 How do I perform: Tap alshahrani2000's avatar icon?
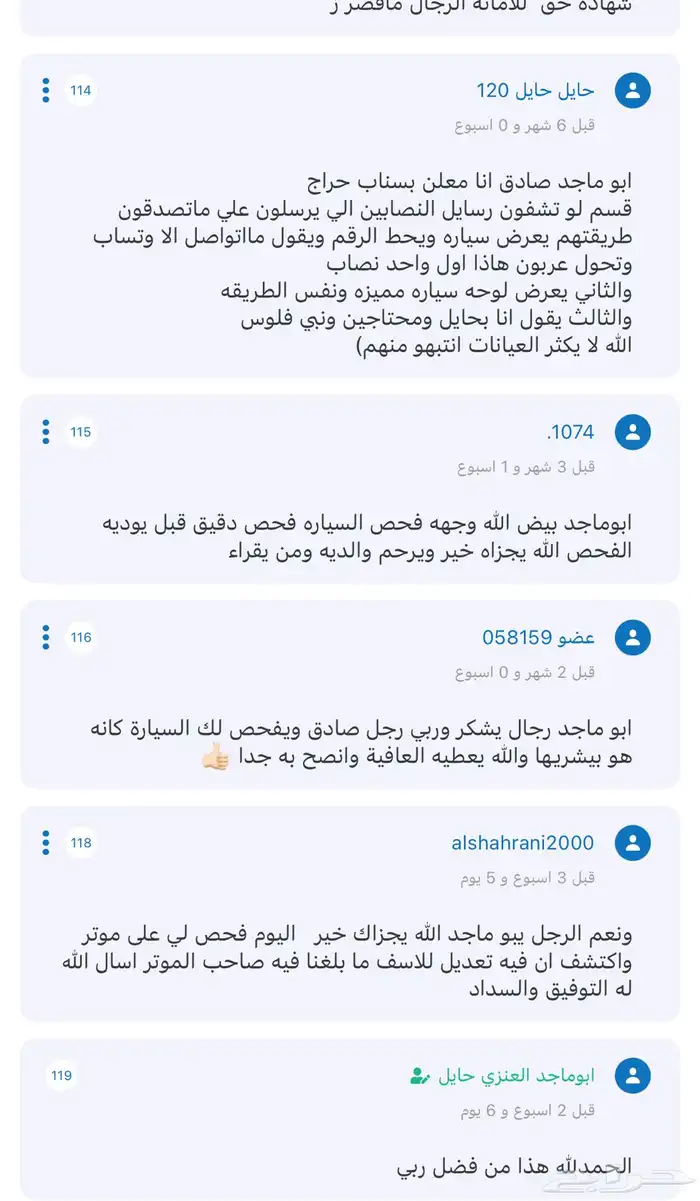tap(632, 843)
